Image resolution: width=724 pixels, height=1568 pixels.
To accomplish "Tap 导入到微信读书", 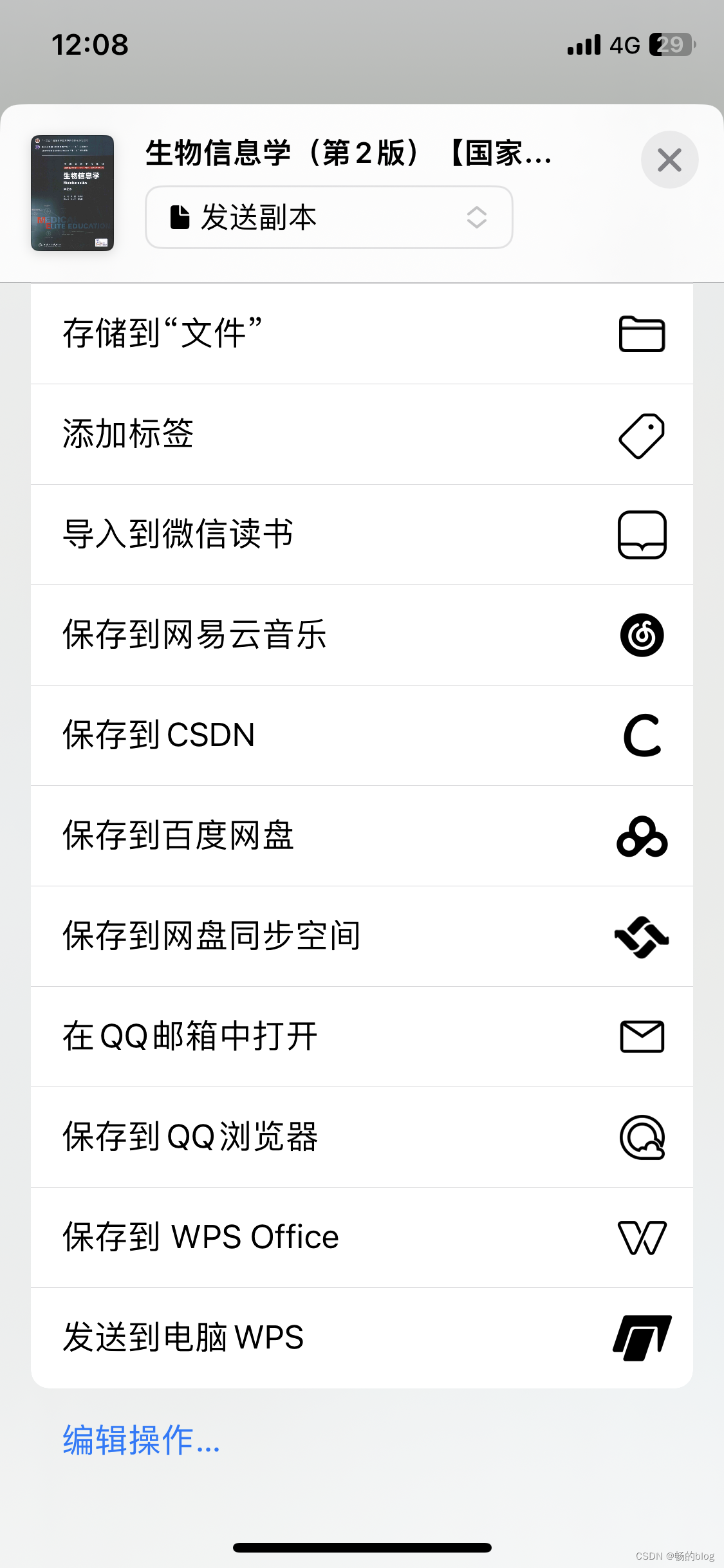I will pos(362,535).
